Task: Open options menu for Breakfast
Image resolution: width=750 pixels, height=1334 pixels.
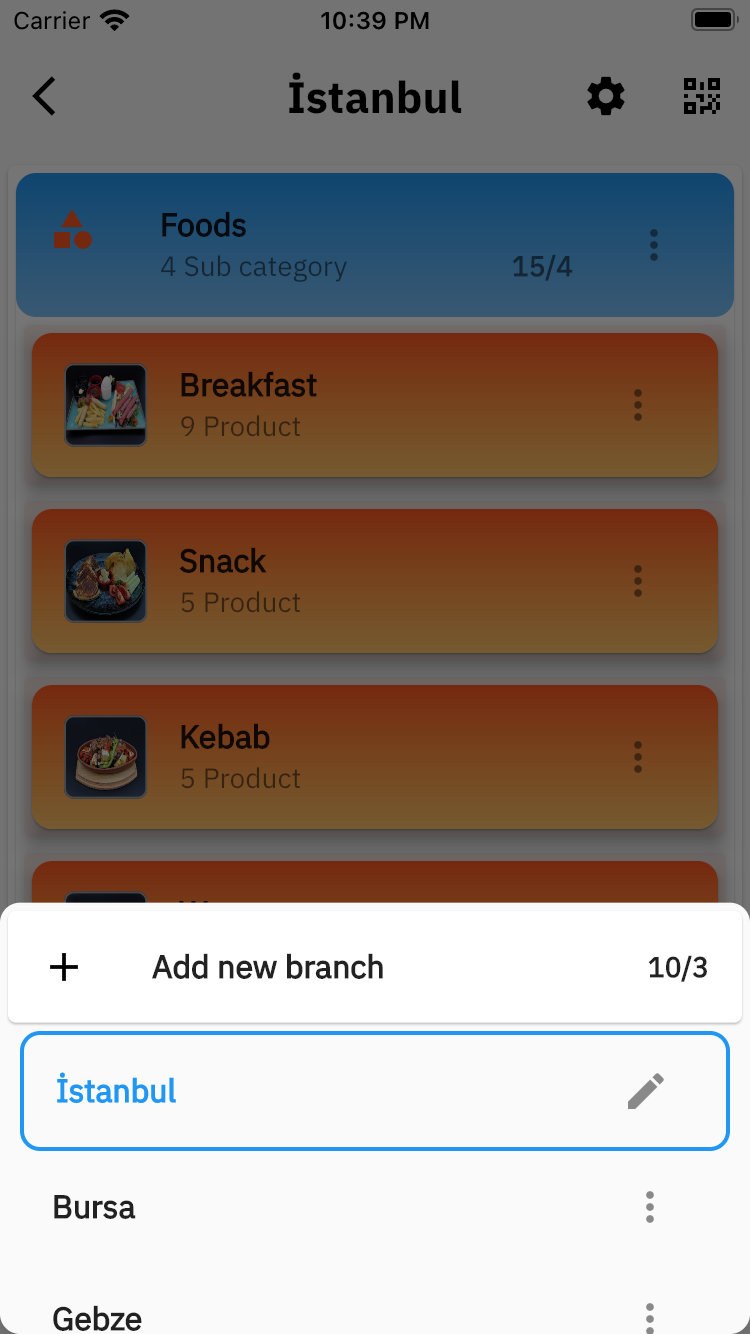Action: pos(637,405)
